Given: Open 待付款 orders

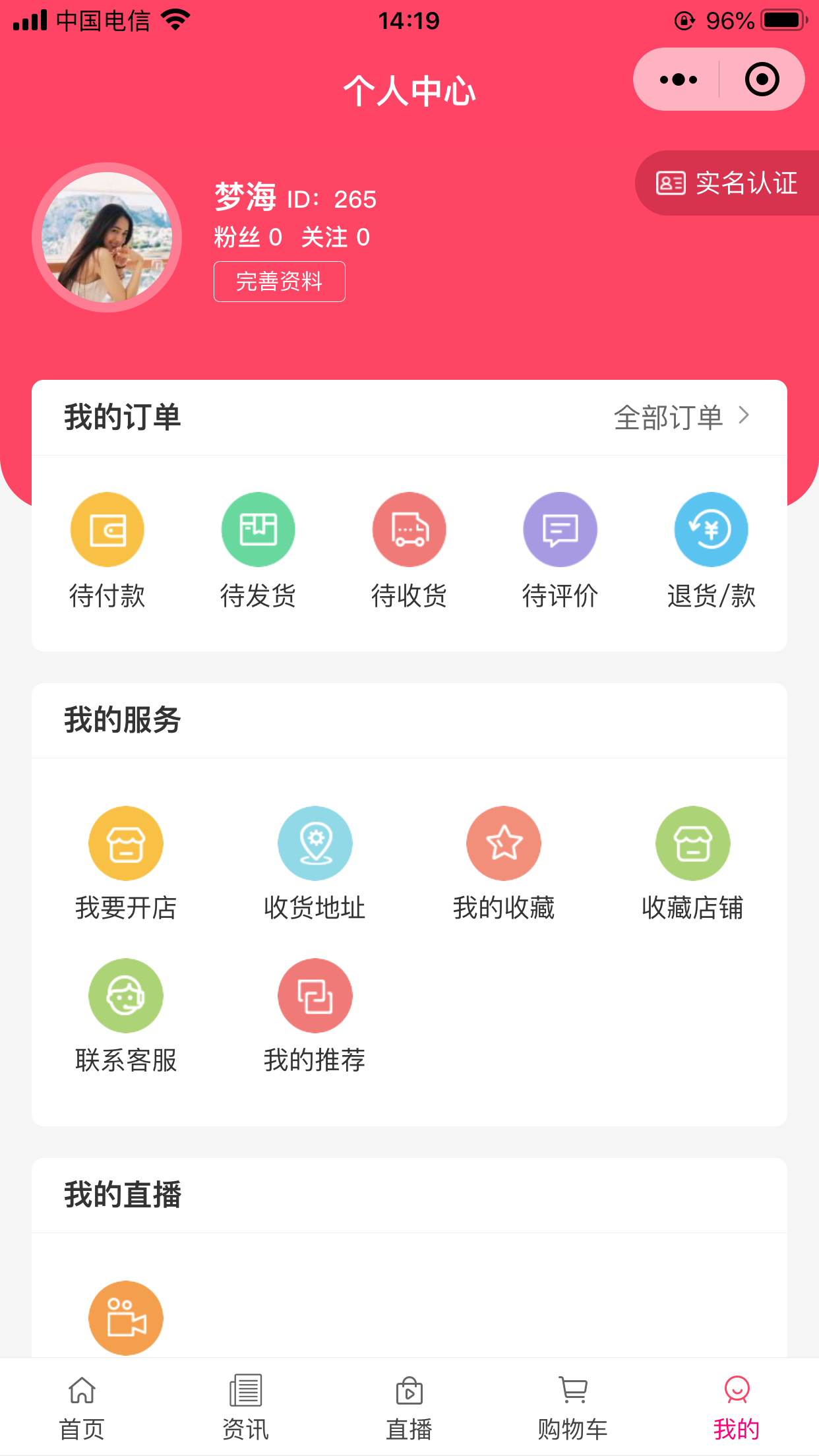Looking at the screenshot, I should (x=107, y=549).
